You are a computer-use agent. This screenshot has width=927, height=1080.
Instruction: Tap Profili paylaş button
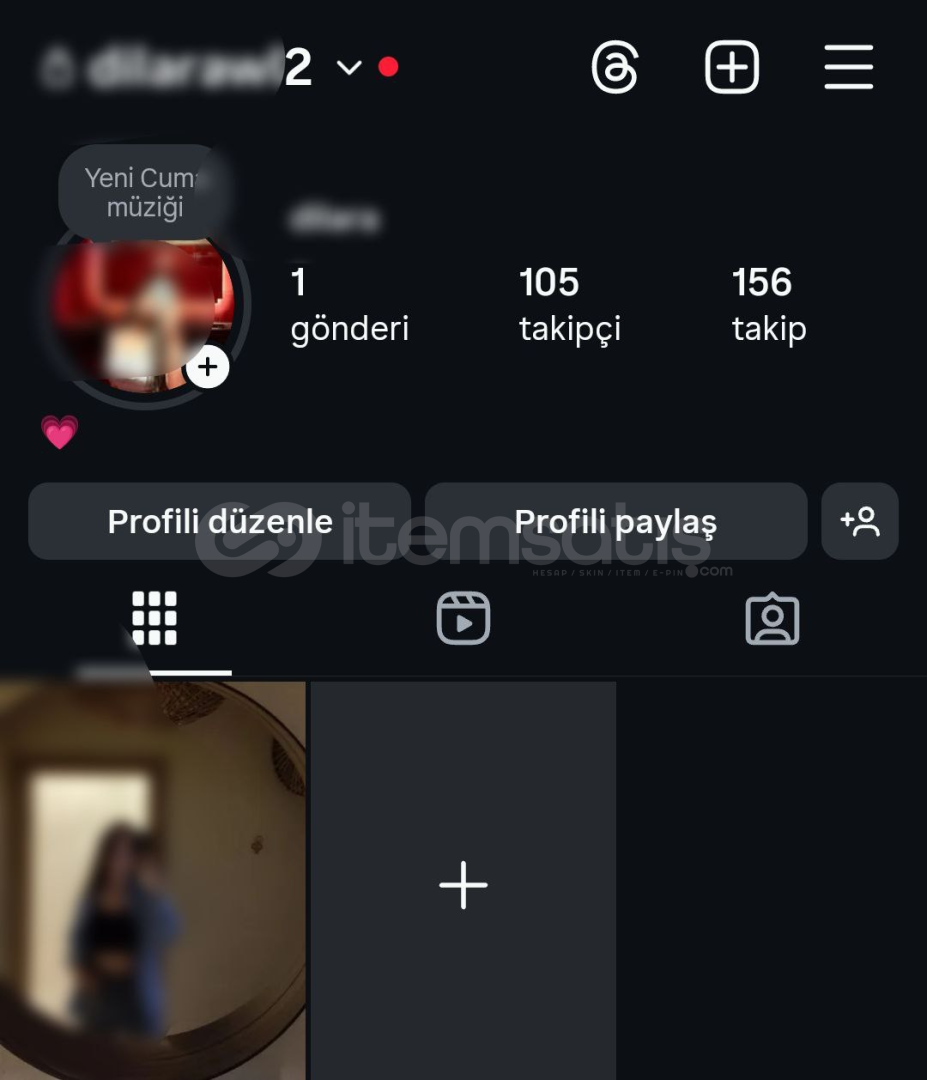click(616, 521)
